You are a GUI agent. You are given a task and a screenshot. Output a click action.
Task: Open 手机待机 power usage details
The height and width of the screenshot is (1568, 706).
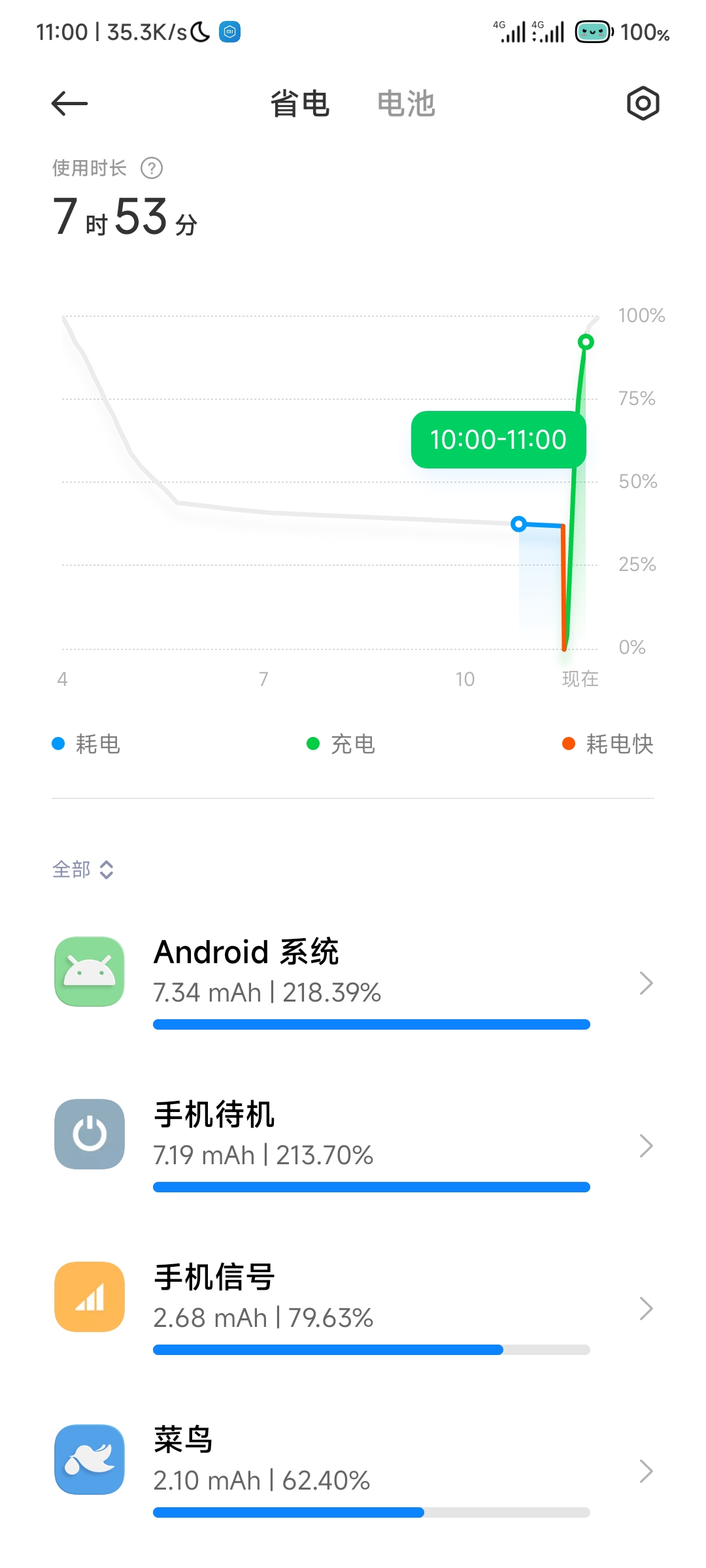tap(353, 1145)
